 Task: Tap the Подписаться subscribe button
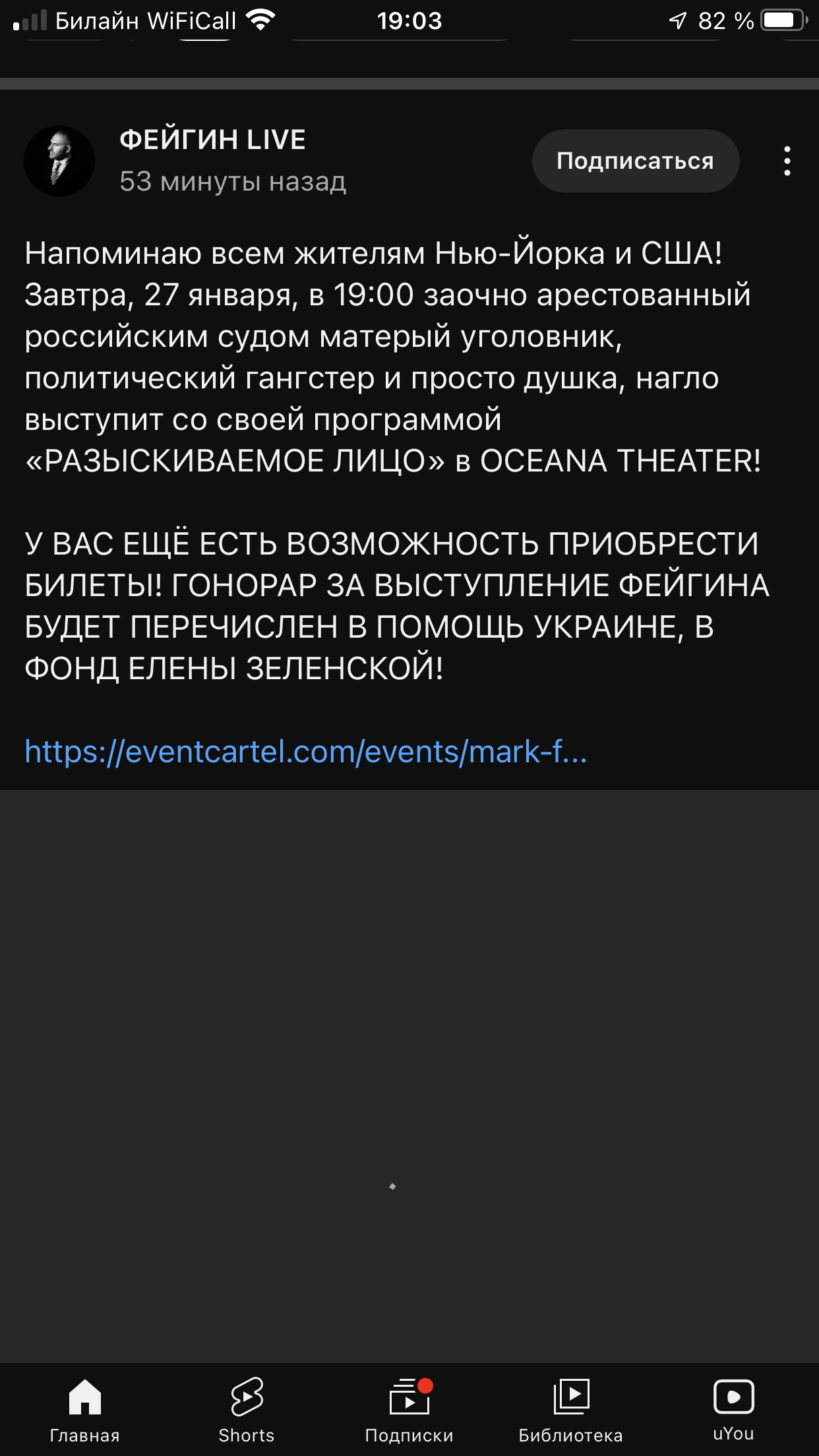pyautogui.click(x=636, y=161)
